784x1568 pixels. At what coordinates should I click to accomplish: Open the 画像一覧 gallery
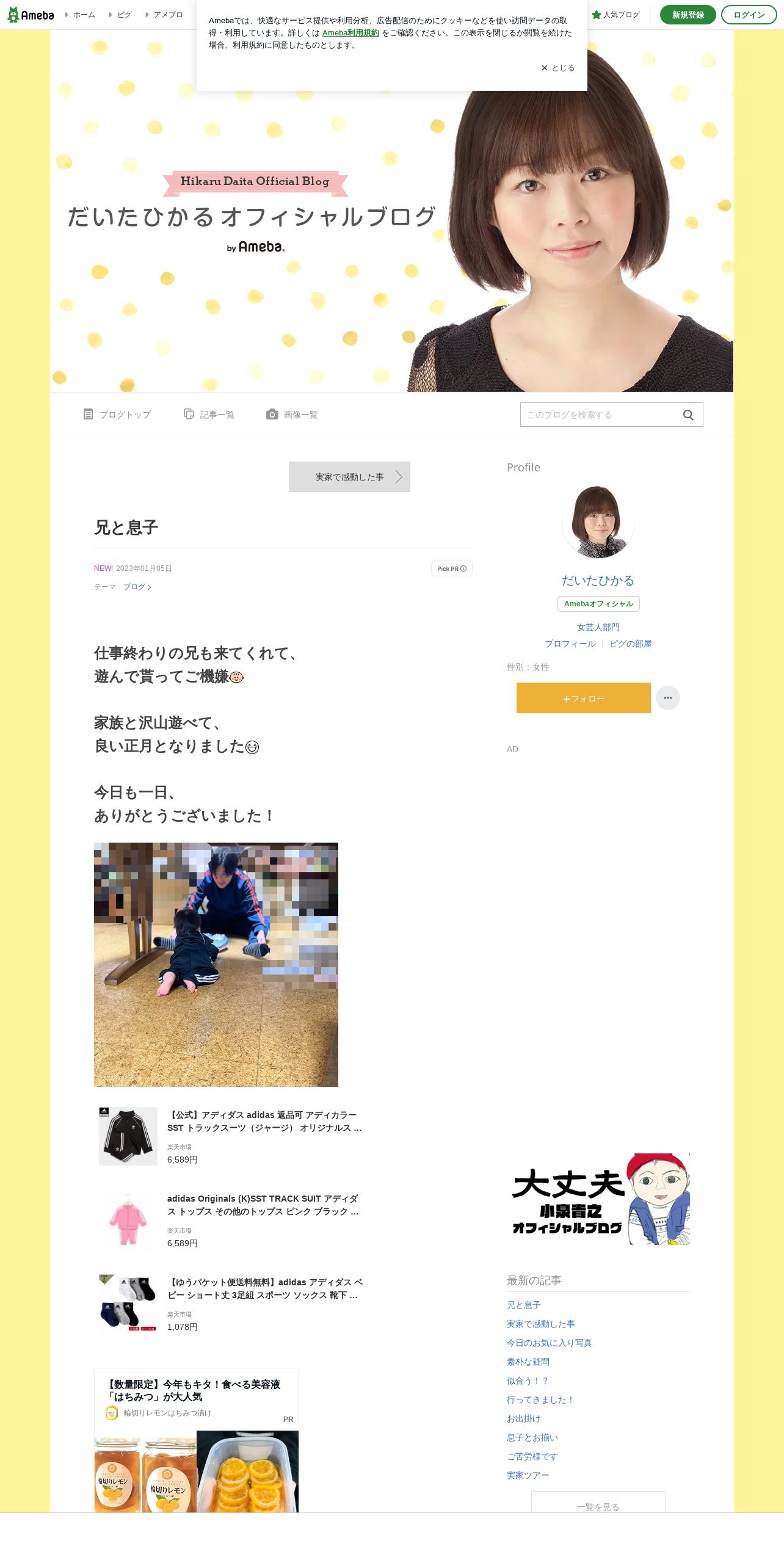[x=292, y=415]
